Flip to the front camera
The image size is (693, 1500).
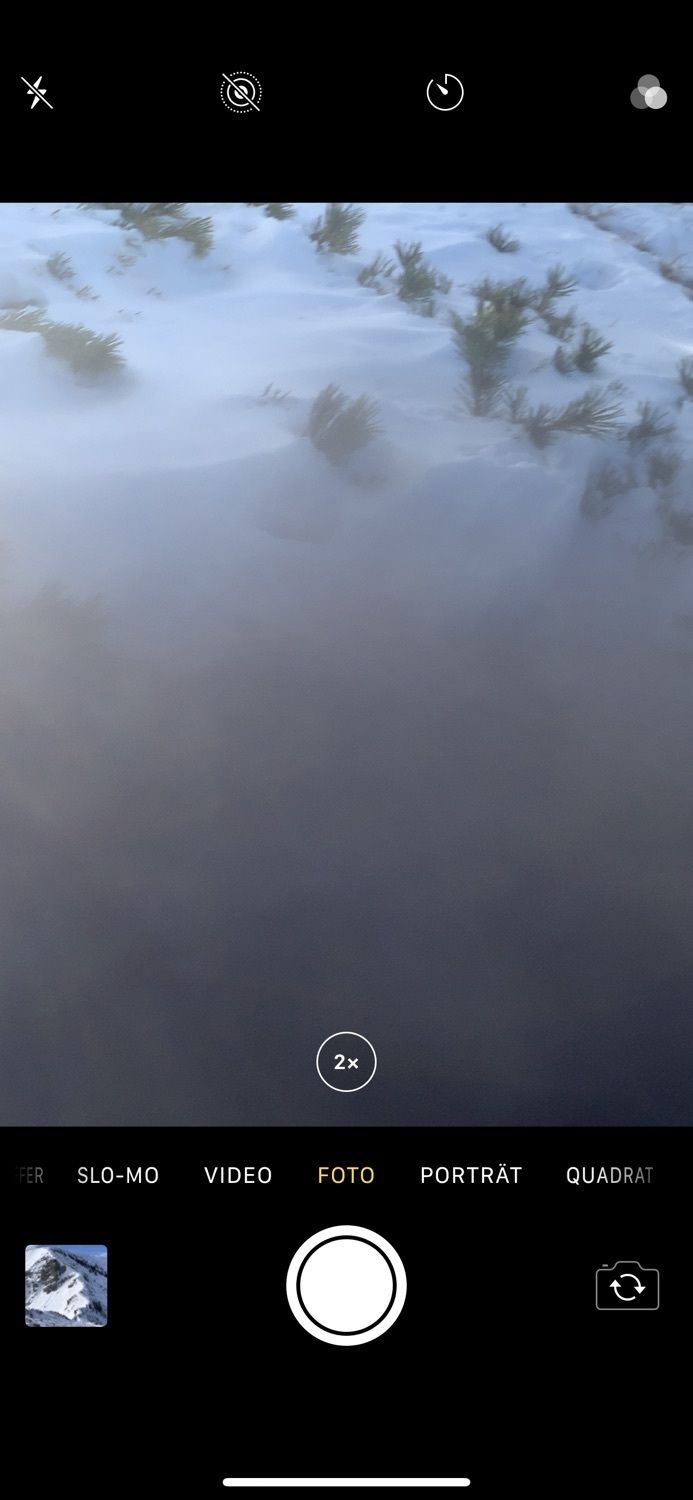(x=627, y=1286)
